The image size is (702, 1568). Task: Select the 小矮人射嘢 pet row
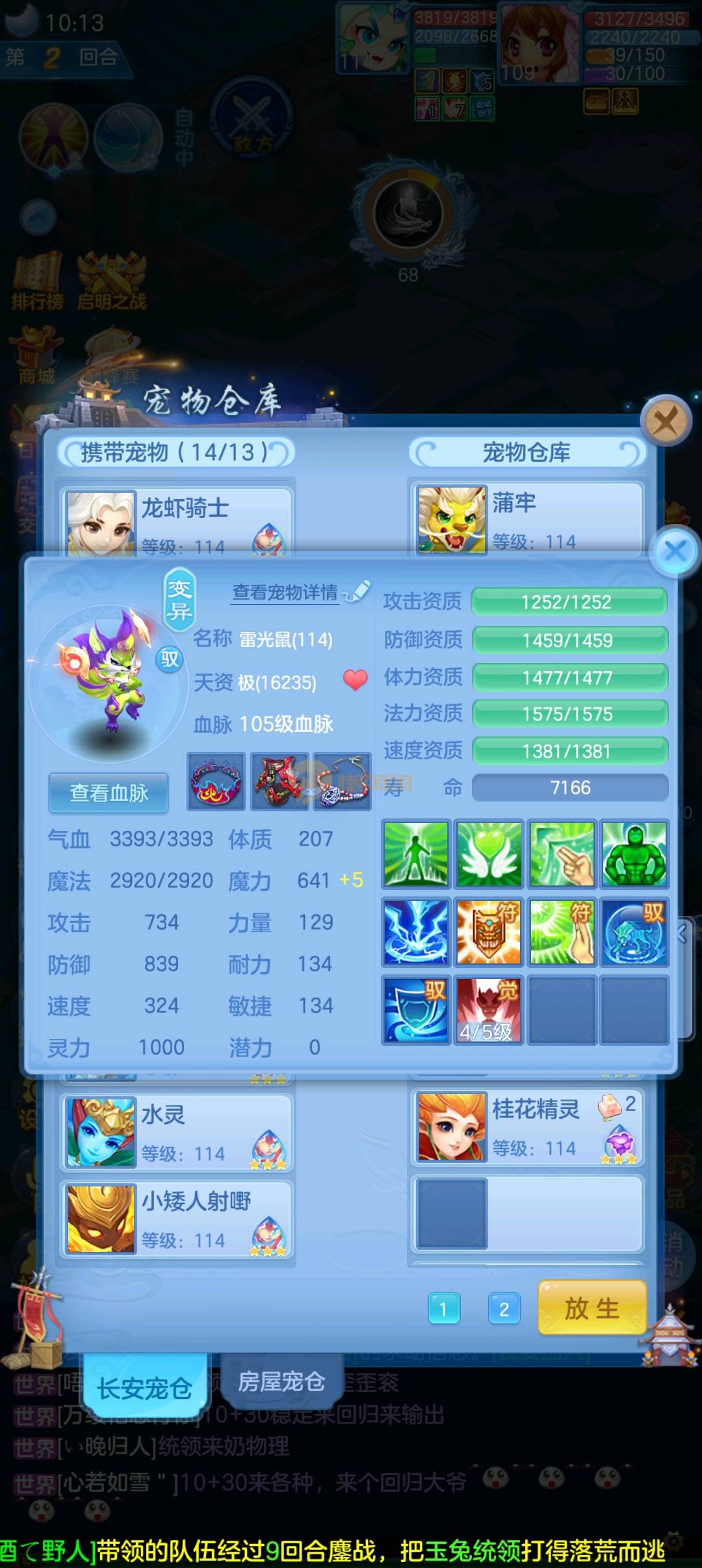[177, 1219]
